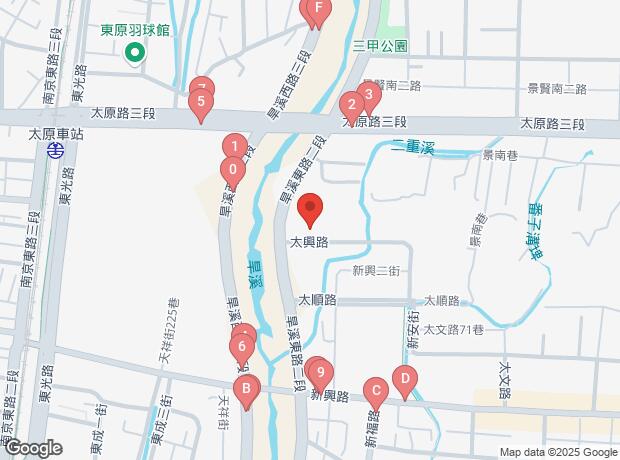Screen dimensions: 620x460
Task: Select the unlabeled red center pin
Action: click(310, 211)
